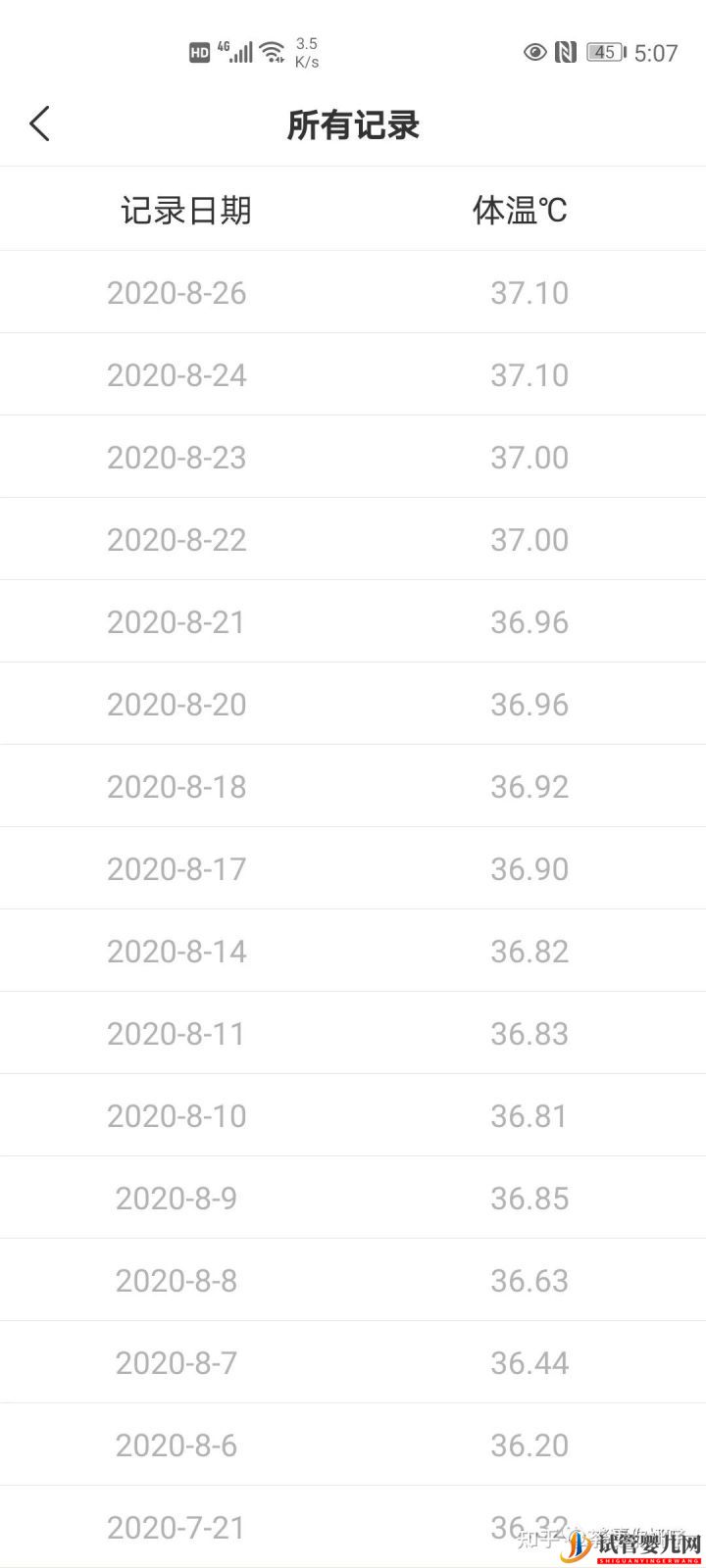Viewport: 706px width, 1568px height.
Task: Expand the 2020-8-9 record entry
Action: (353, 1197)
